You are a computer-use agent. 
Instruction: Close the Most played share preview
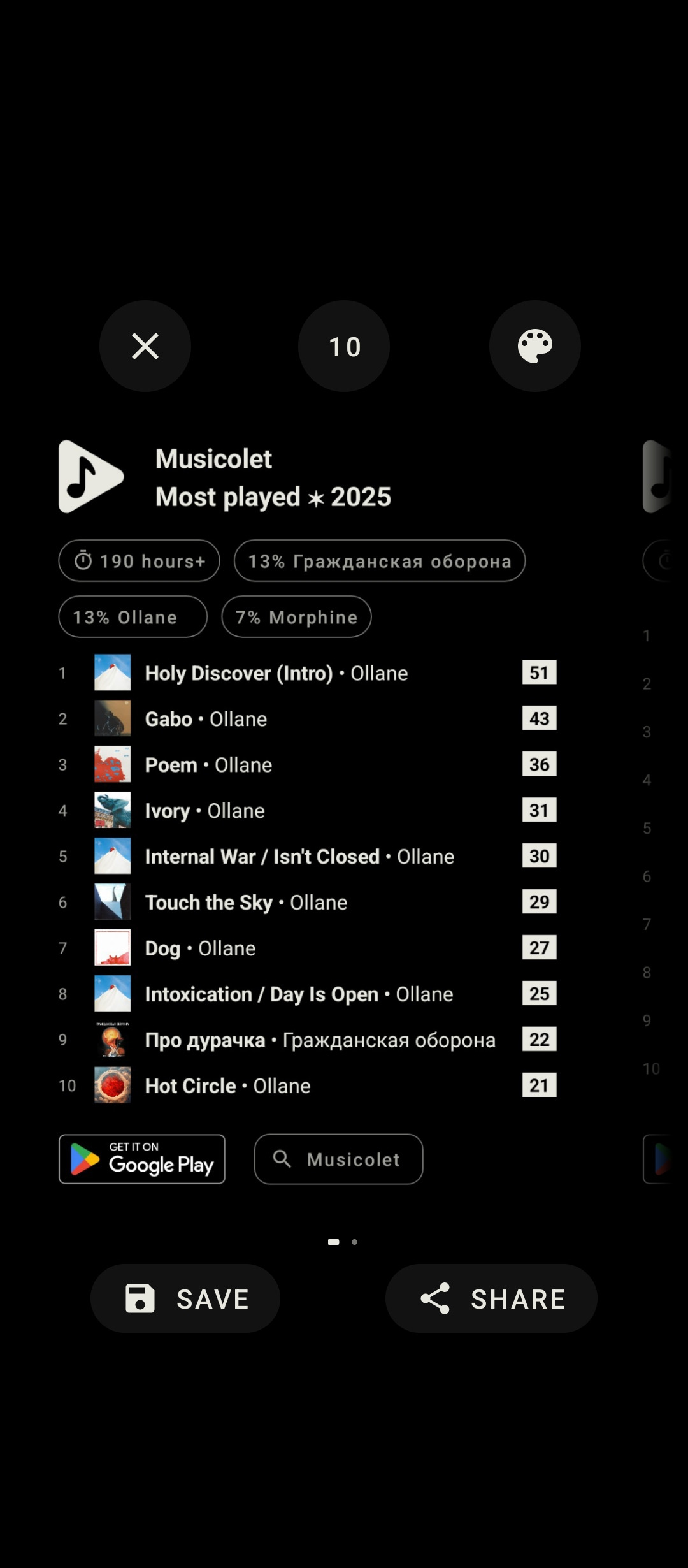[x=145, y=346]
